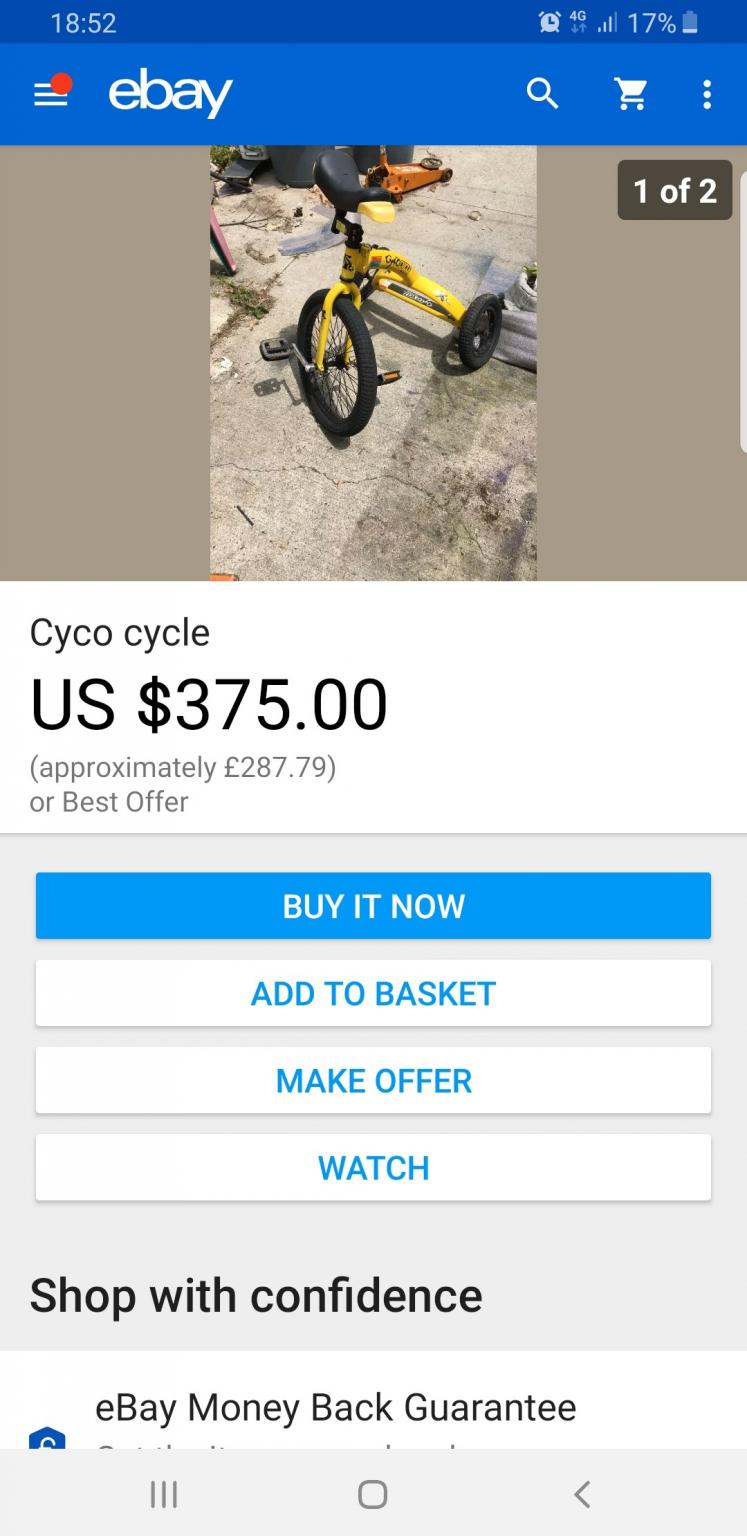
Task: Watch this listing
Action: pos(373,1167)
